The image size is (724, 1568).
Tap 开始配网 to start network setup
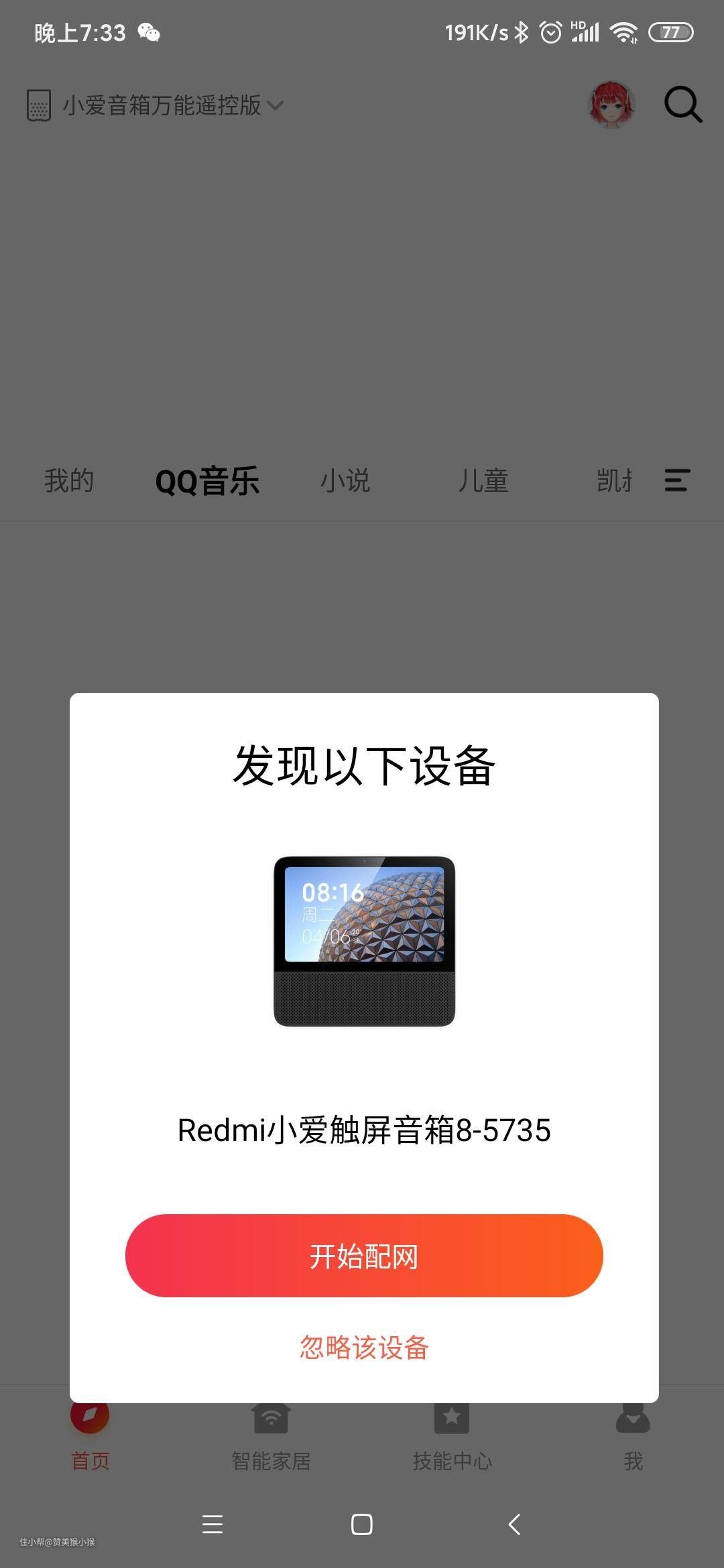[x=364, y=1256]
